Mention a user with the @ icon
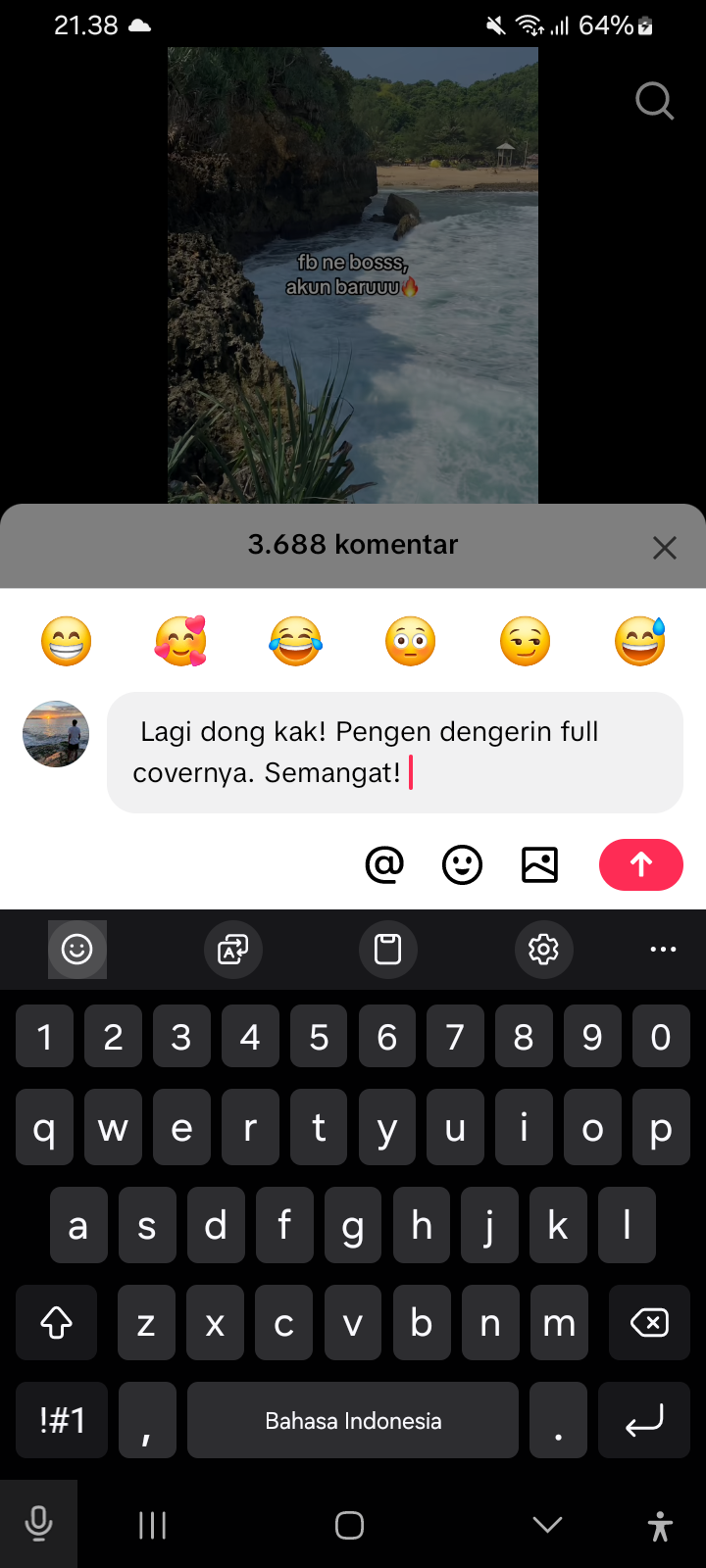This screenshot has height=1568, width=706. point(384,864)
